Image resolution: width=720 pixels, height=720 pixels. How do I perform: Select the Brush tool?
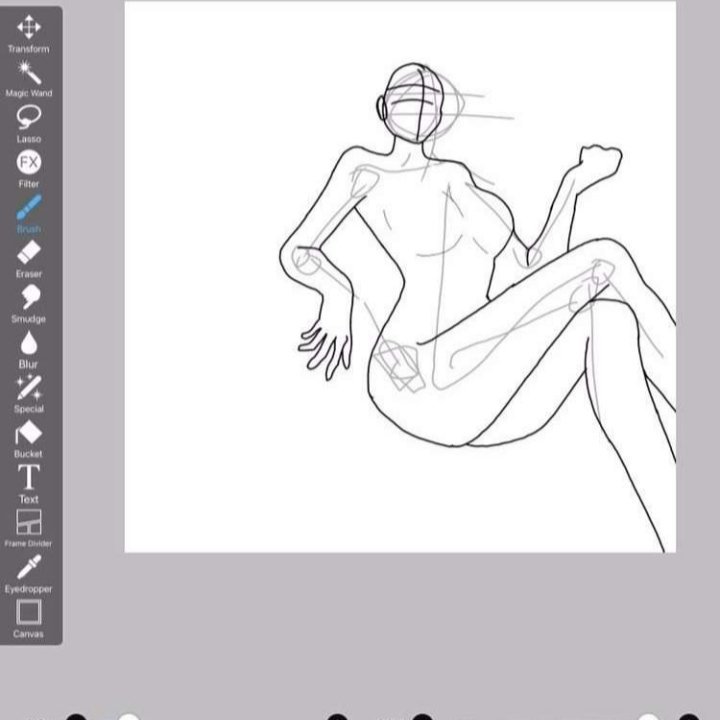[x=29, y=208]
